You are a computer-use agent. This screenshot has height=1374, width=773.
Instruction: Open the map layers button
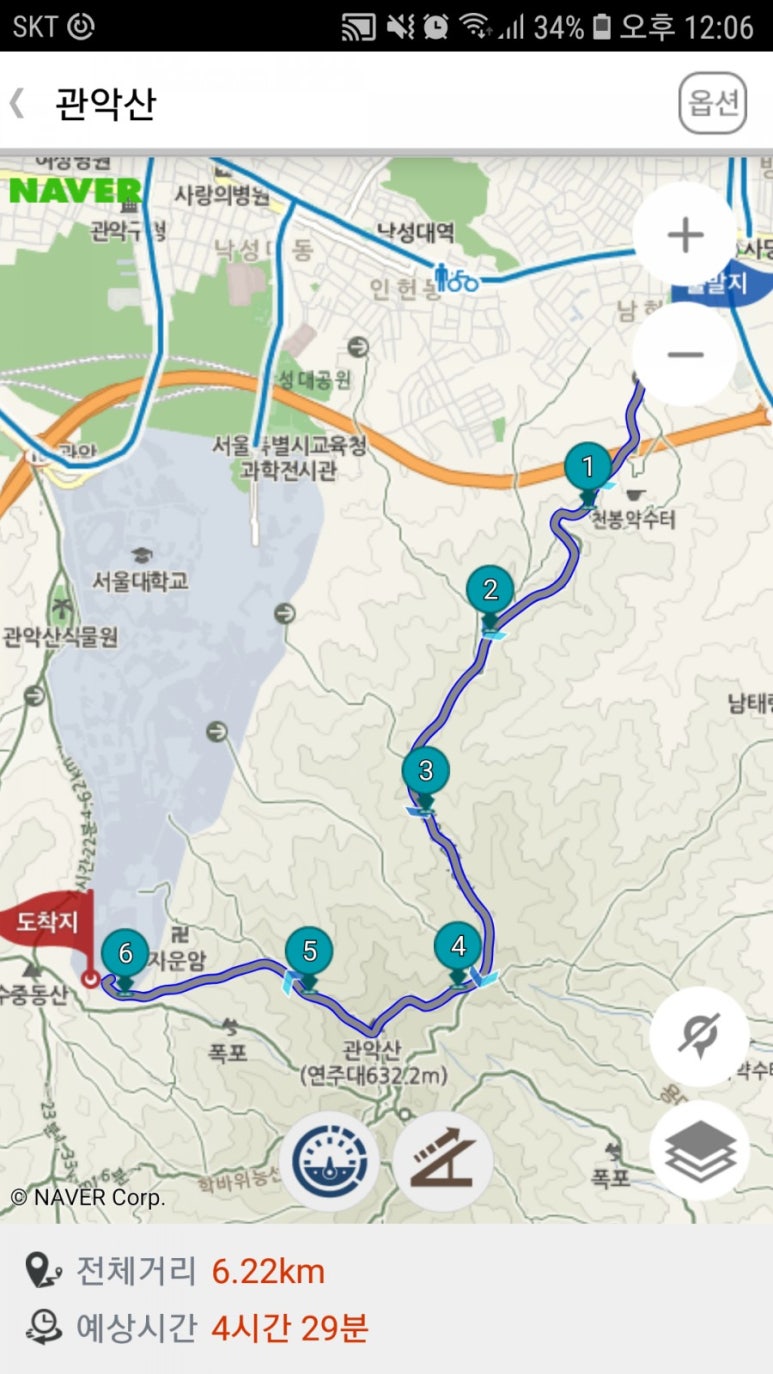699,1150
